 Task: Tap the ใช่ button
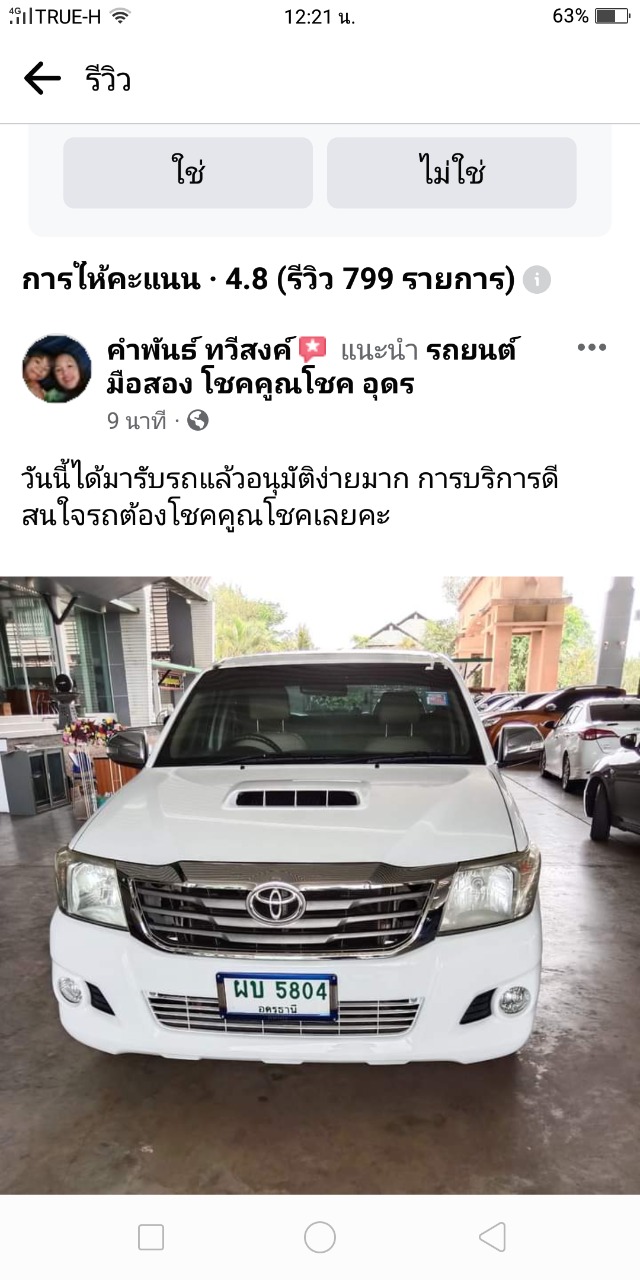pos(188,173)
